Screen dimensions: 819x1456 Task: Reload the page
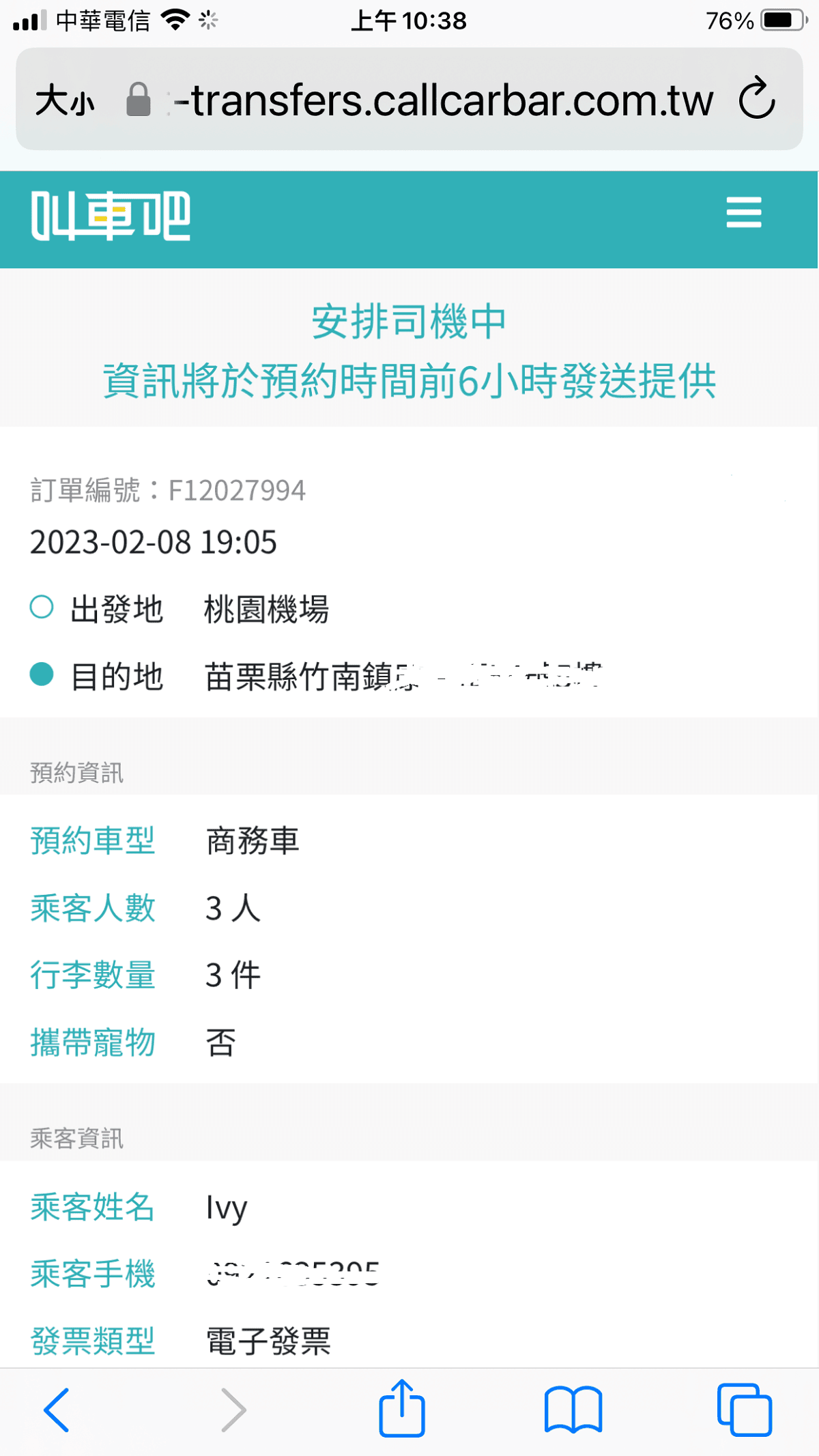pyautogui.click(x=757, y=100)
